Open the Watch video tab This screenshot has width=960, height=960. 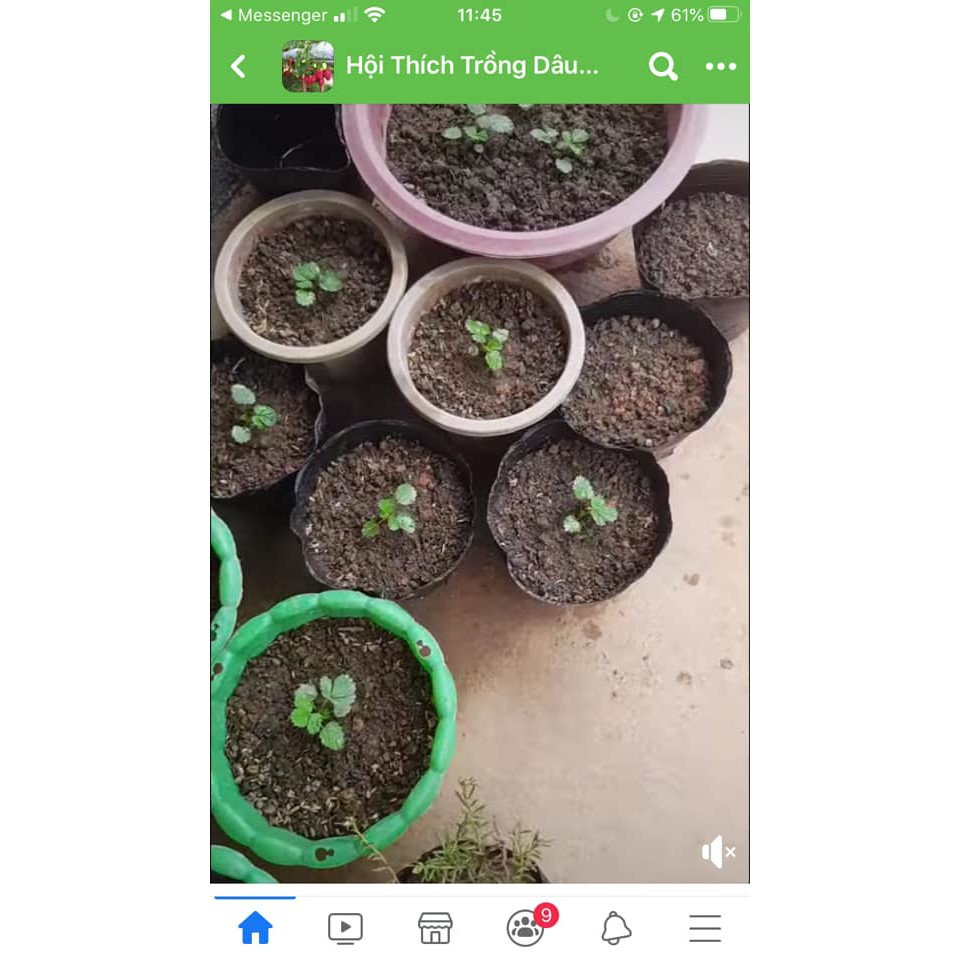pyautogui.click(x=345, y=928)
